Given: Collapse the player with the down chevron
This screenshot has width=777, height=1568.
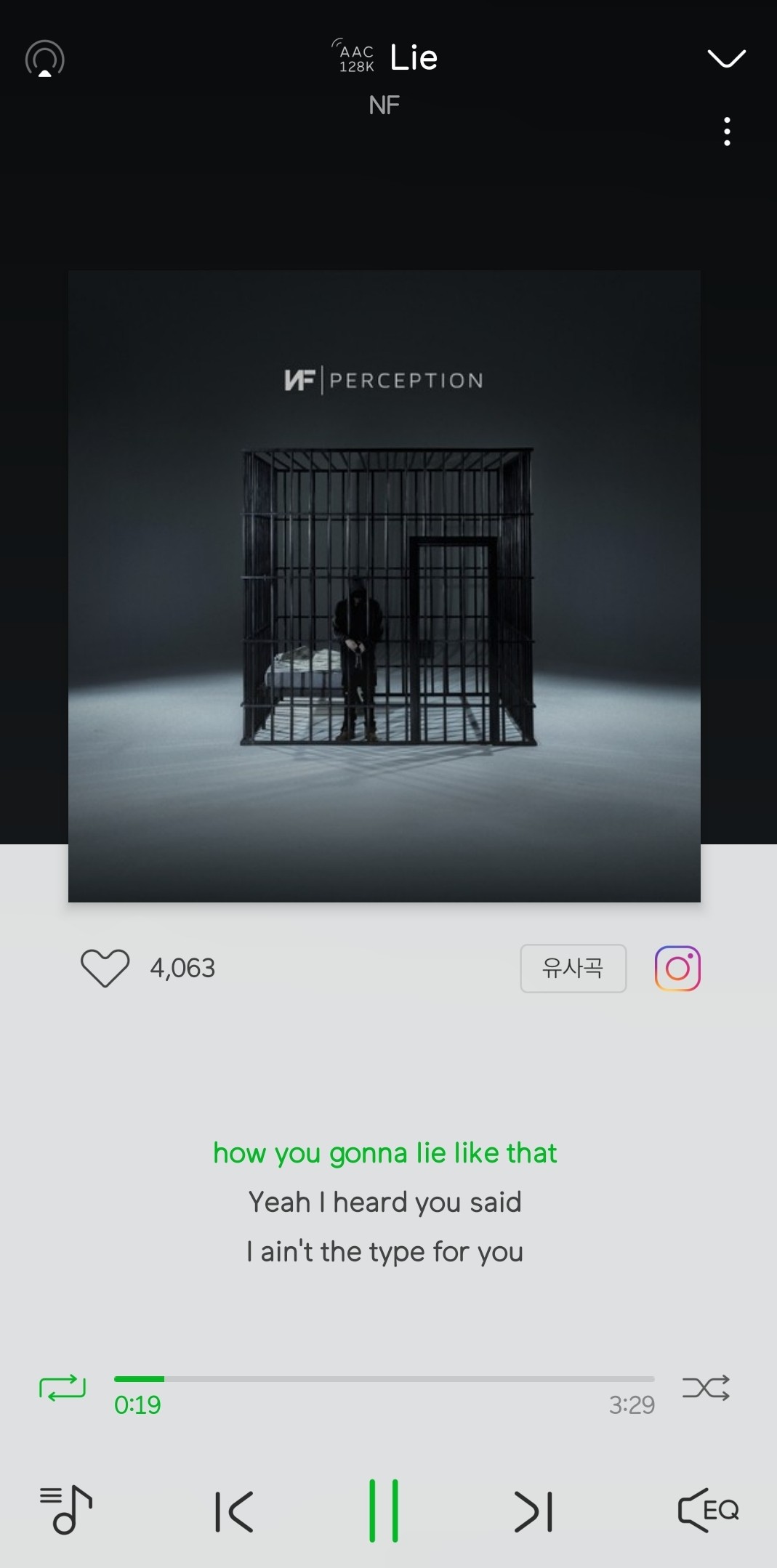Looking at the screenshot, I should pyautogui.click(x=726, y=58).
